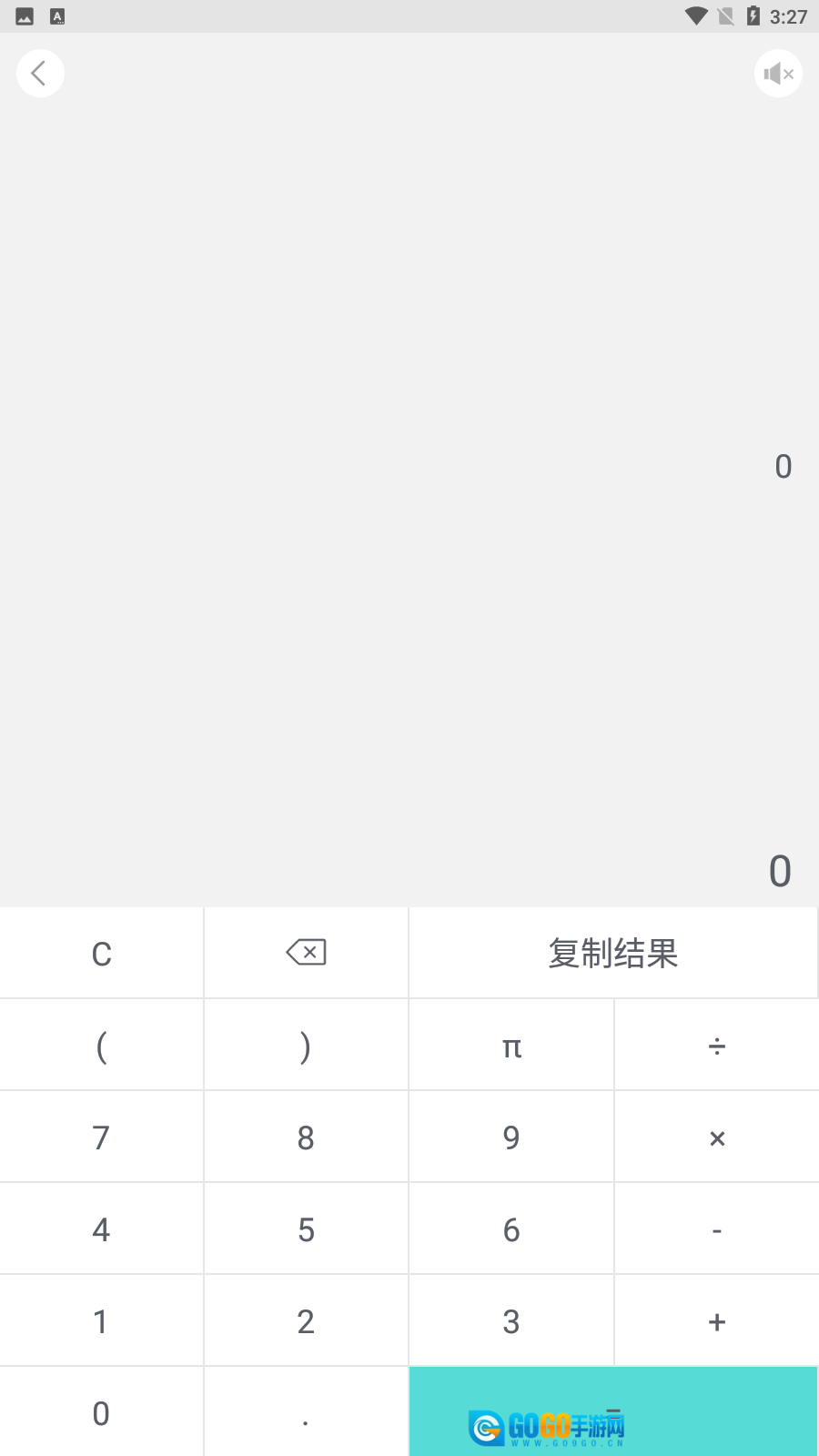Enter the digit 3
The height and width of the screenshot is (1456, 819).
click(511, 1321)
